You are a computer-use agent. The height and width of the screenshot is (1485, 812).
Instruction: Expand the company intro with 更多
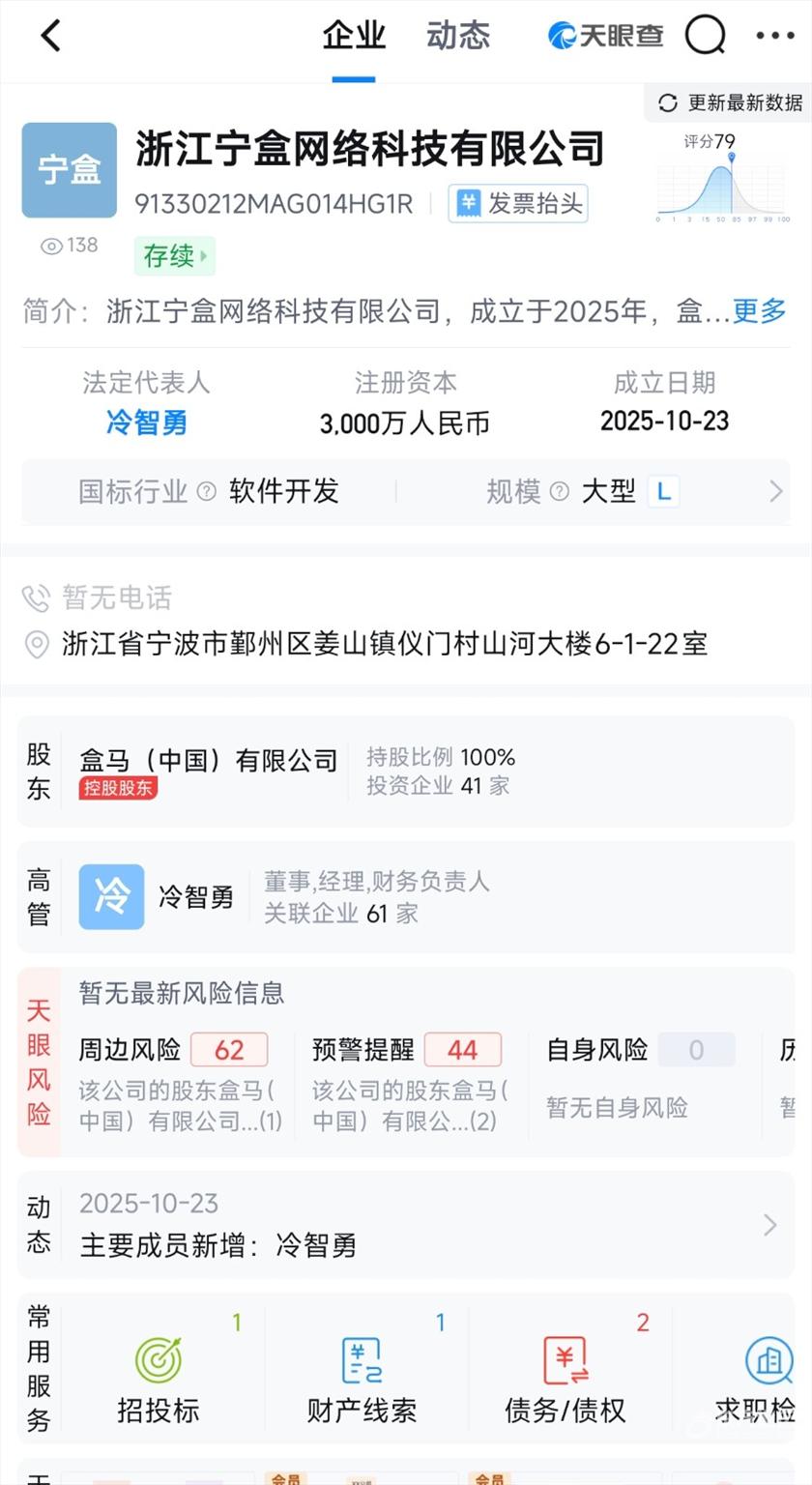point(759,311)
